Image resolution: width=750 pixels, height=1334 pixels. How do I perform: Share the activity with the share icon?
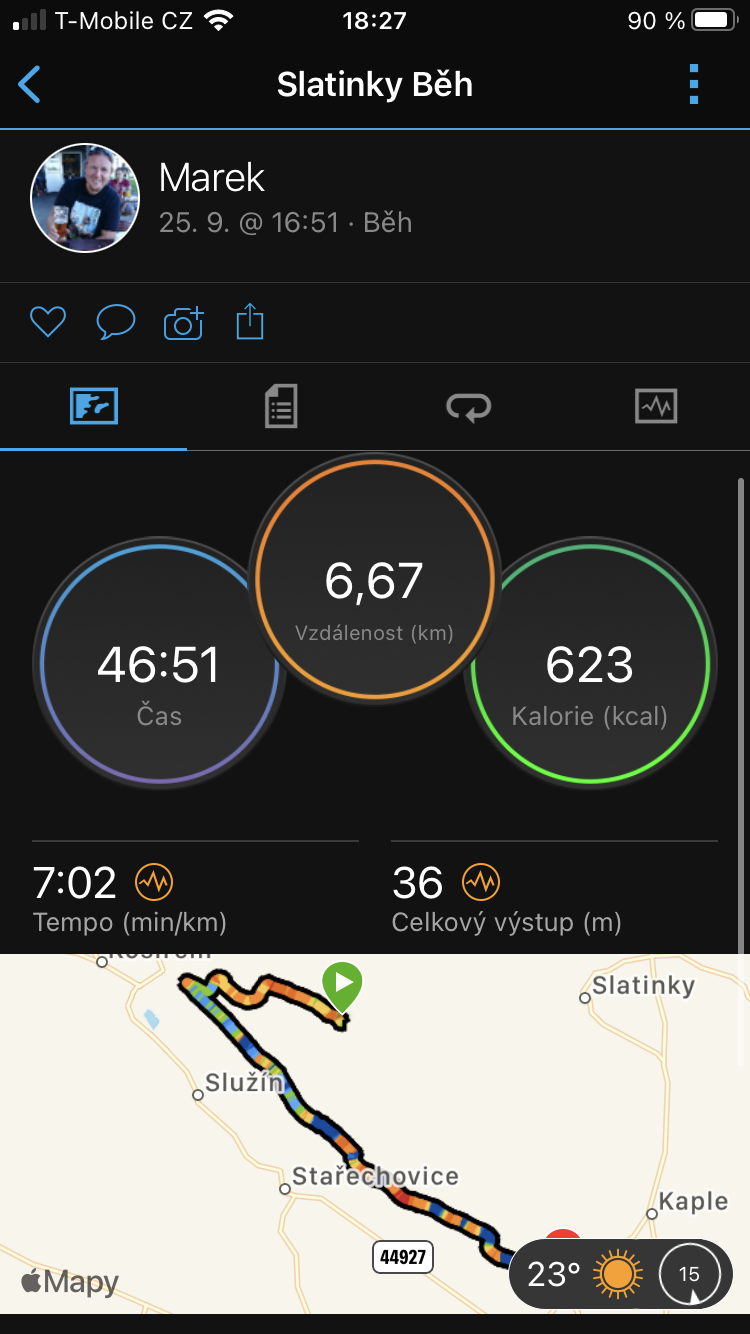pyautogui.click(x=250, y=322)
